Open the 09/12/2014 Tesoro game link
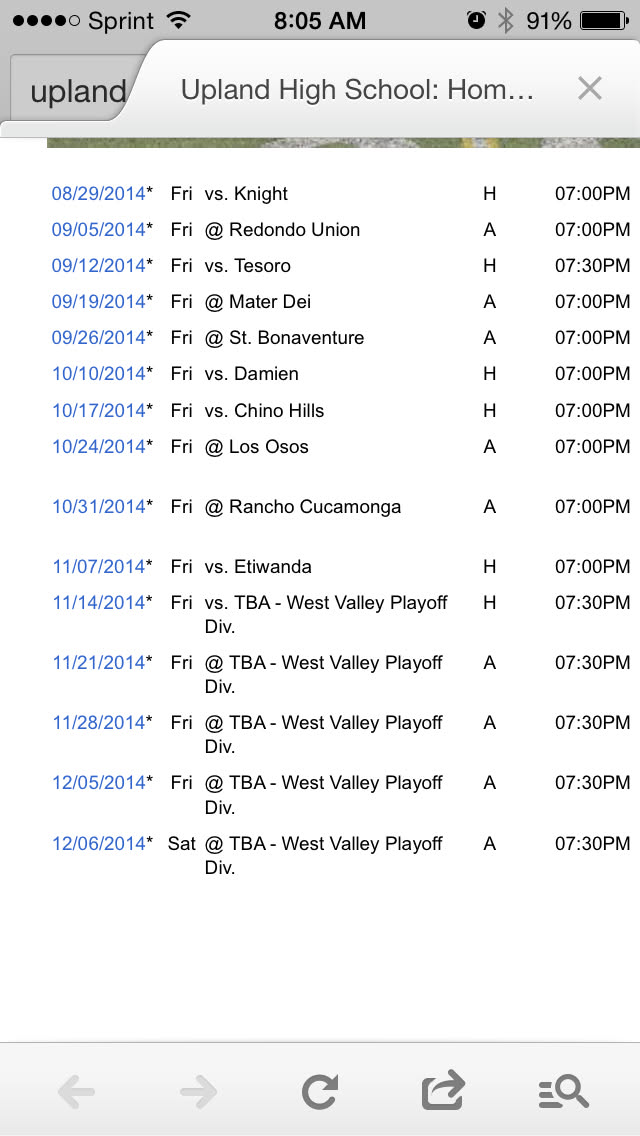The width and height of the screenshot is (640, 1136). coord(99,266)
